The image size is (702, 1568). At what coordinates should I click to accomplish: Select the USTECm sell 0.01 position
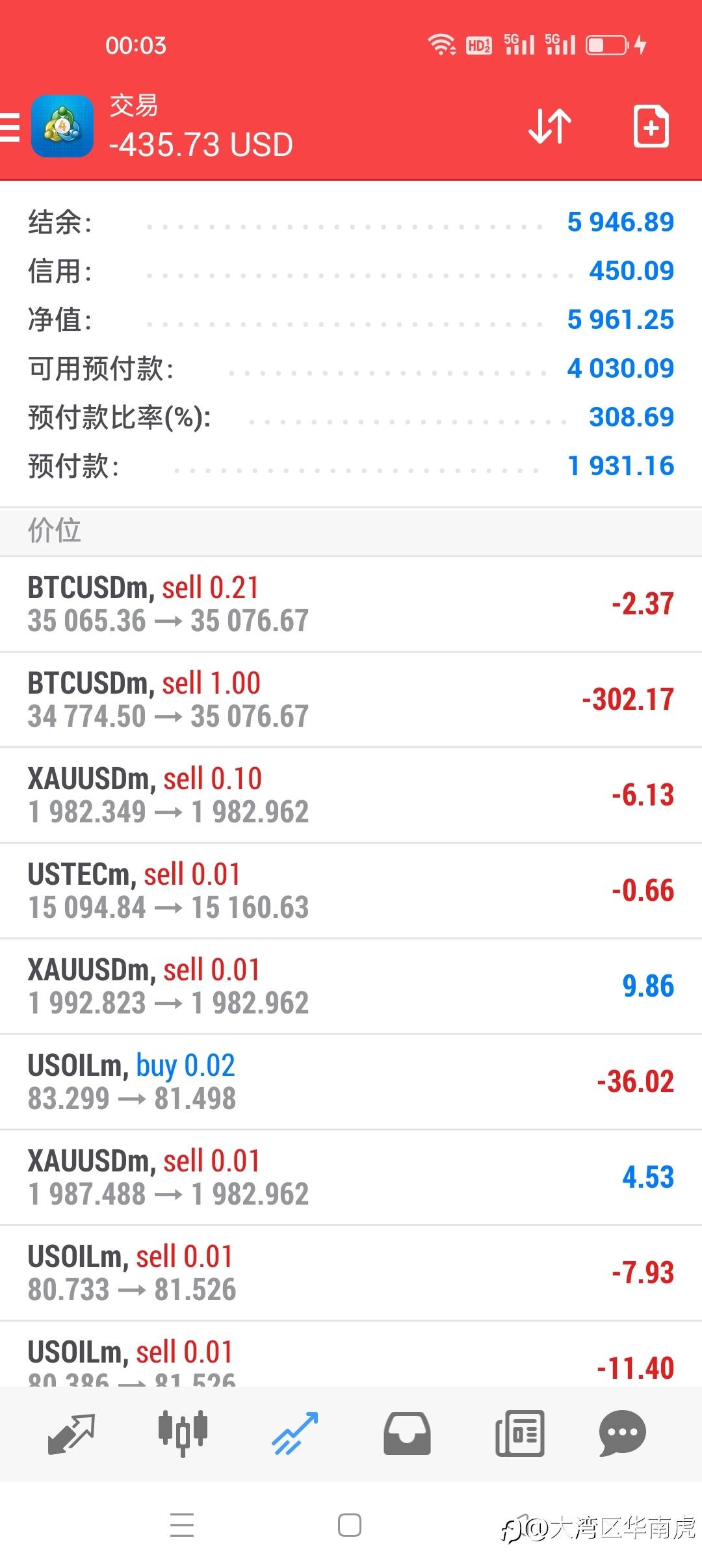tap(351, 891)
